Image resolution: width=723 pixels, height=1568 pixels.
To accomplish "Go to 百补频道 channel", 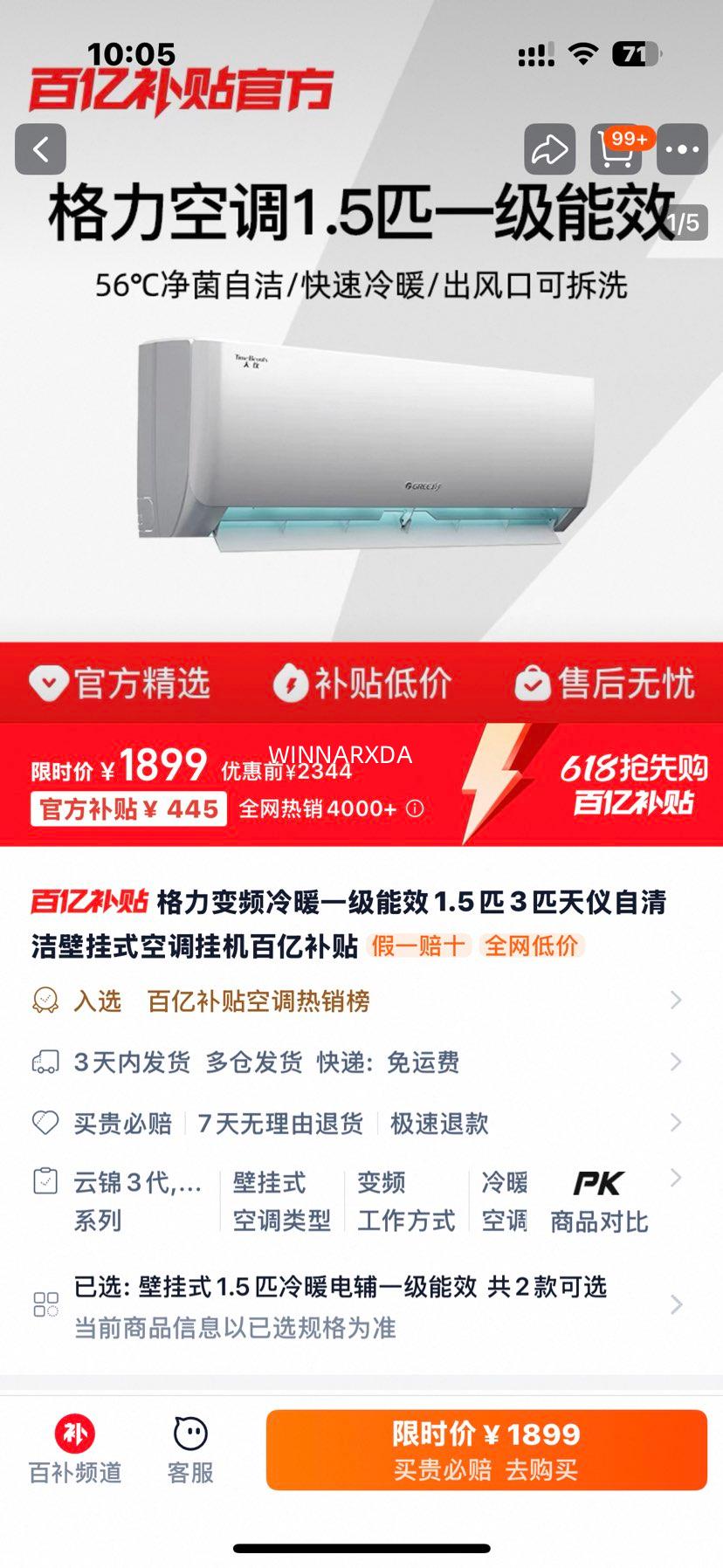I will click(75, 1451).
